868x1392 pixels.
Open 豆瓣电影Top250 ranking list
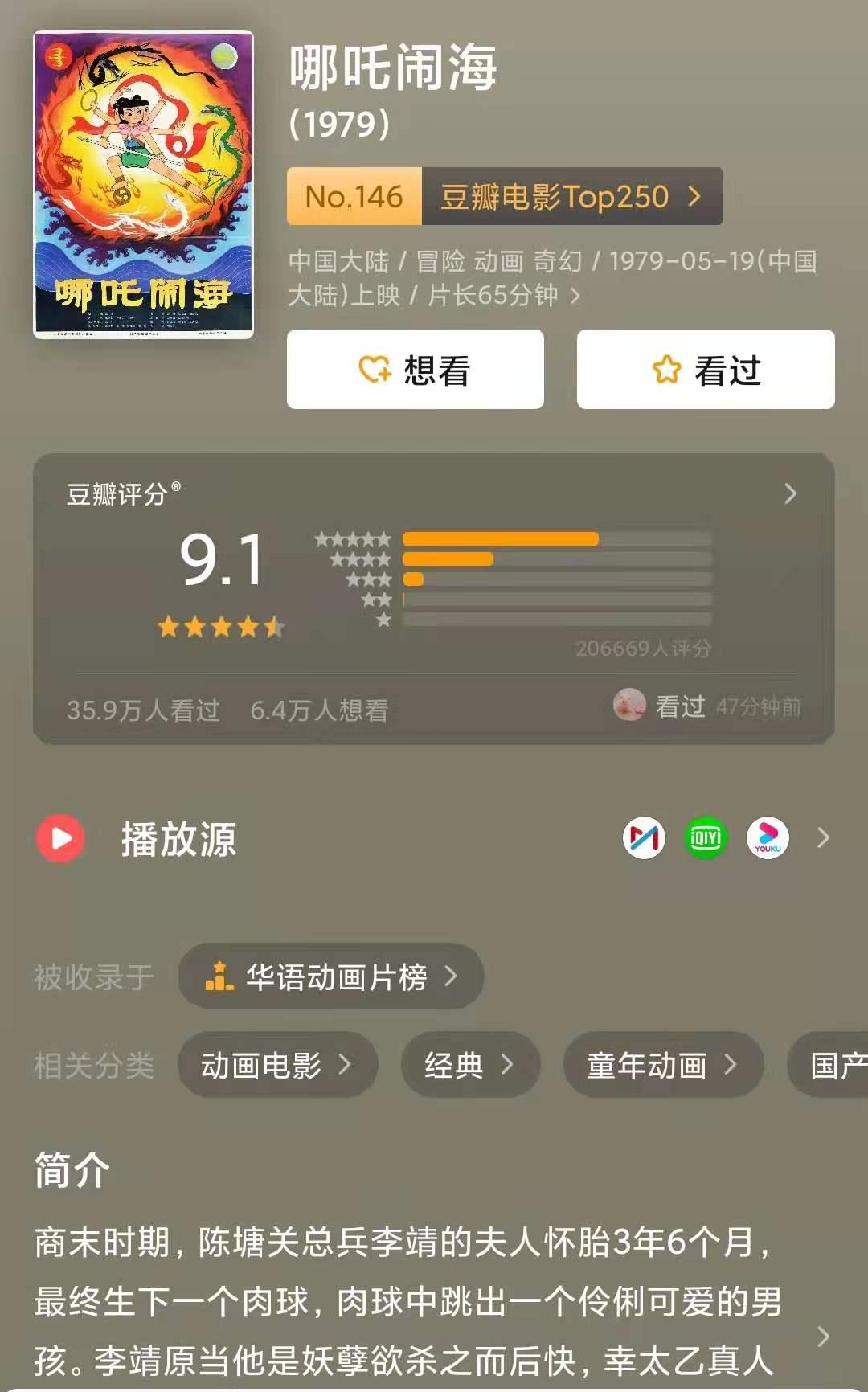571,197
